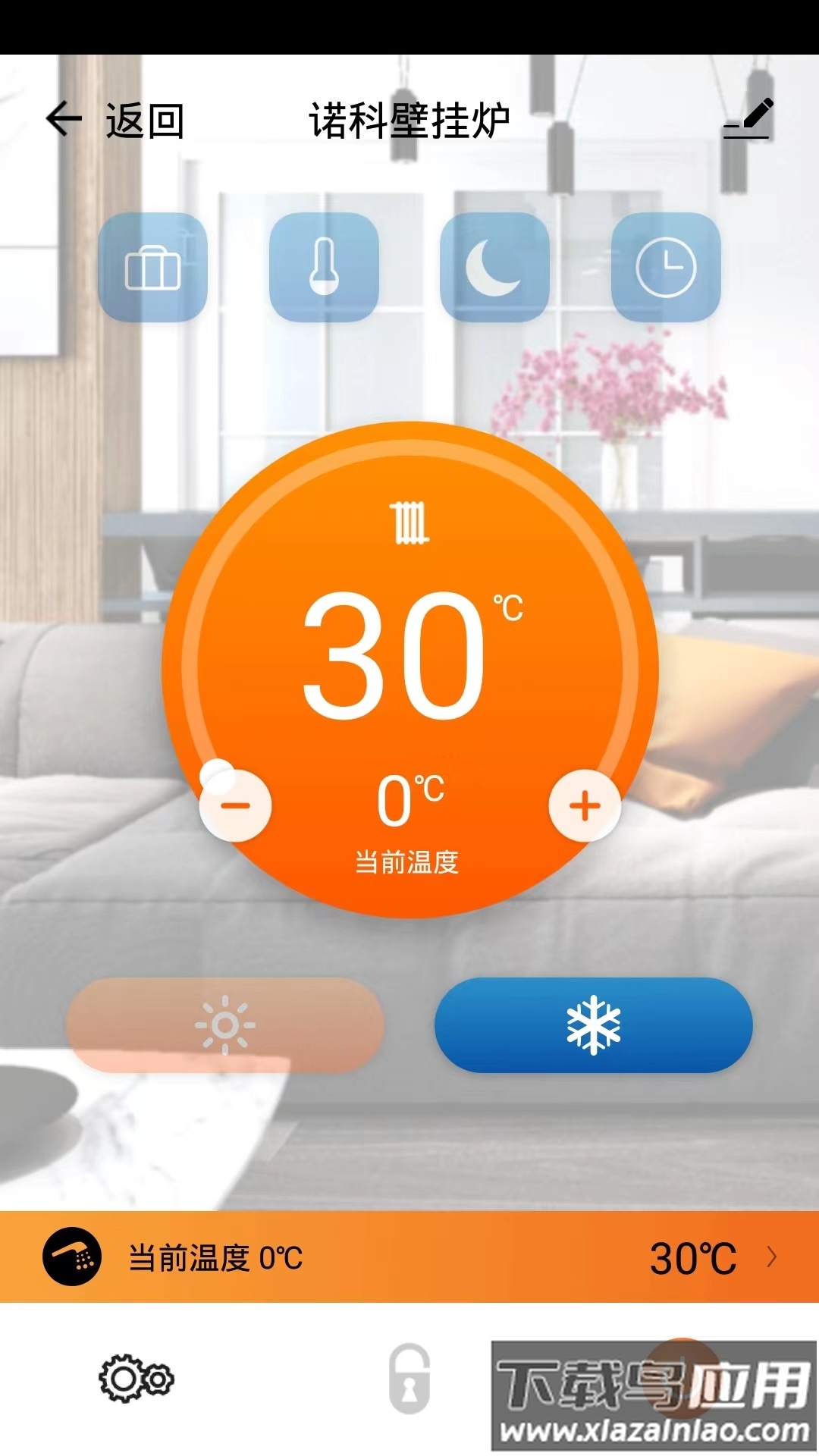The image size is (819, 1456).
Task: Select the thermometer mode button
Action: pyautogui.click(x=324, y=268)
